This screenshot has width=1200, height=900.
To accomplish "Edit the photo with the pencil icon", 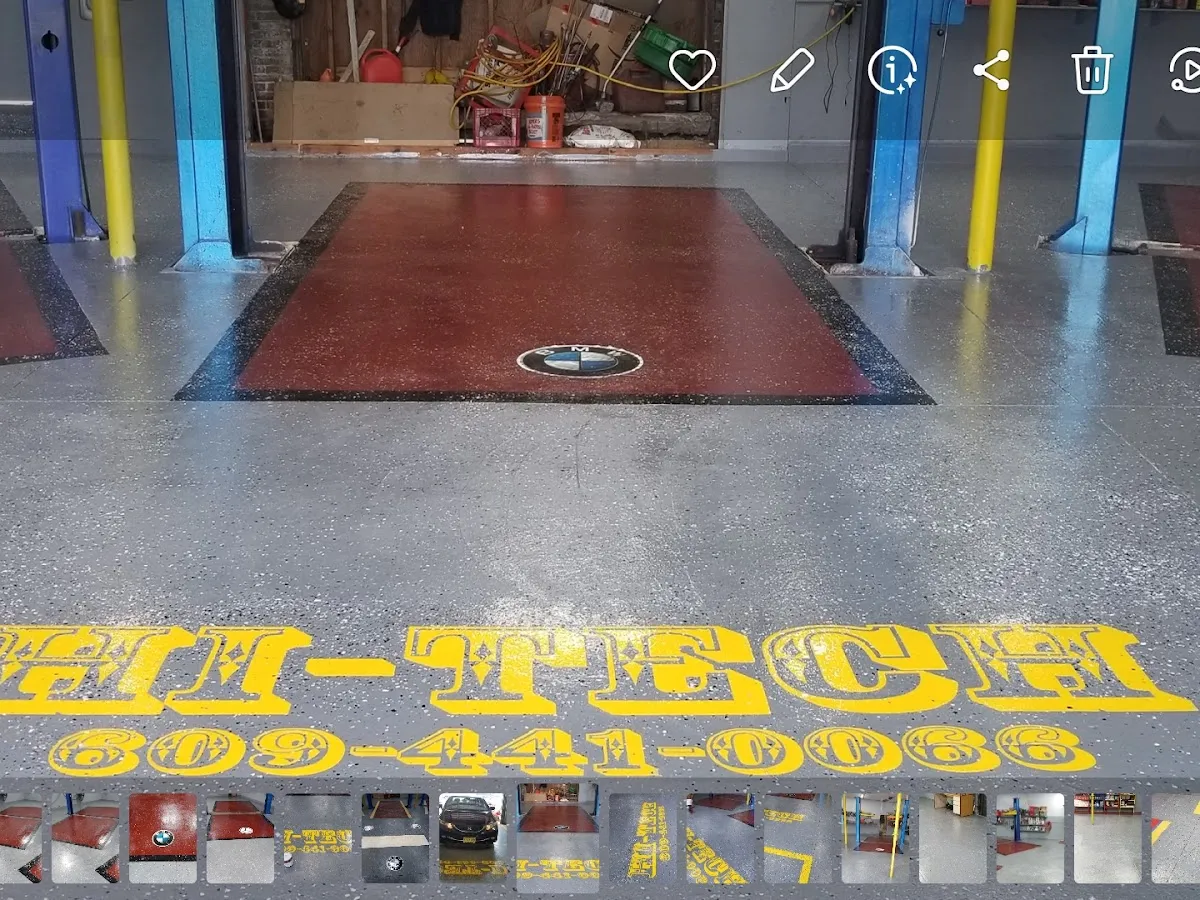I will [x=792, y=71].
